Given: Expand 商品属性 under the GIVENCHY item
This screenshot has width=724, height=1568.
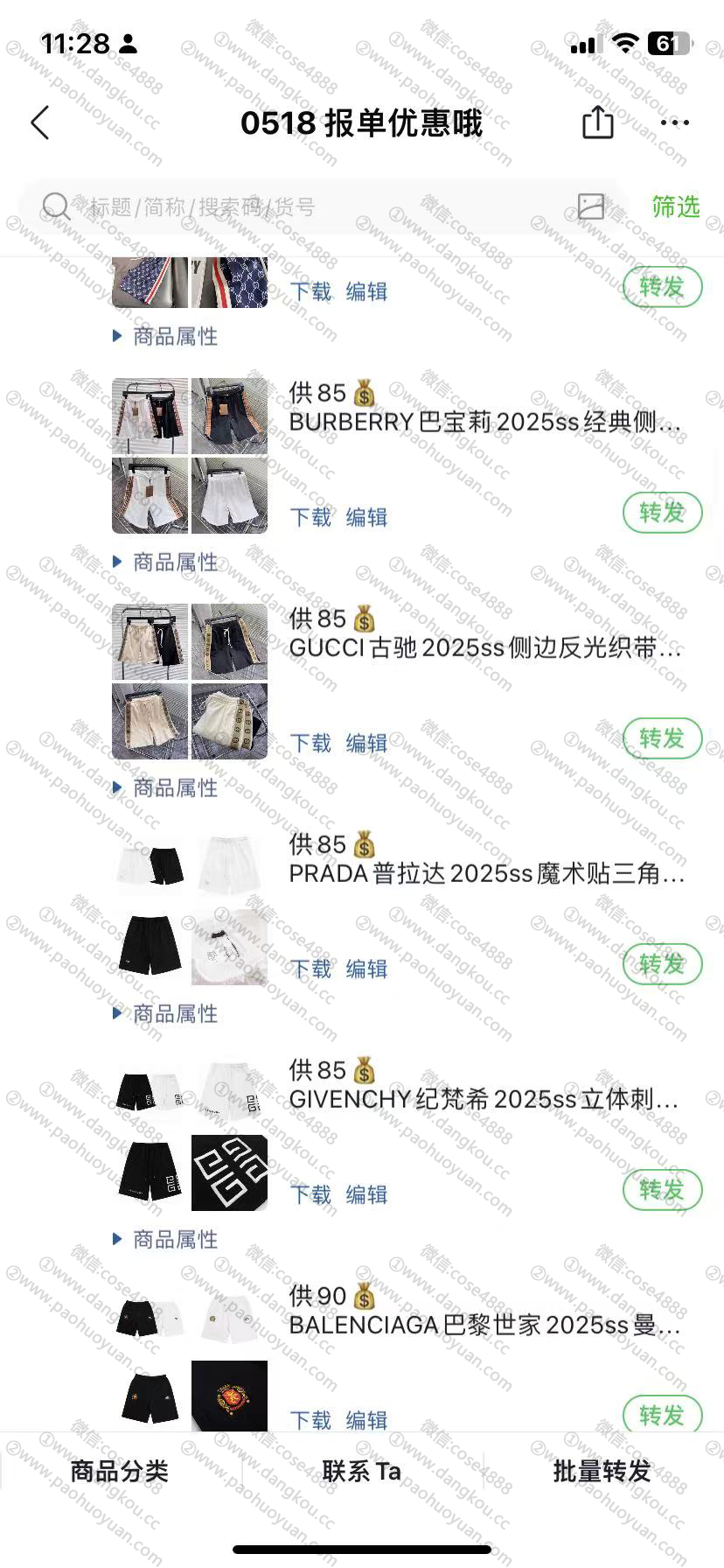Looking at the screenshot, I should [x=166, y=1239].
